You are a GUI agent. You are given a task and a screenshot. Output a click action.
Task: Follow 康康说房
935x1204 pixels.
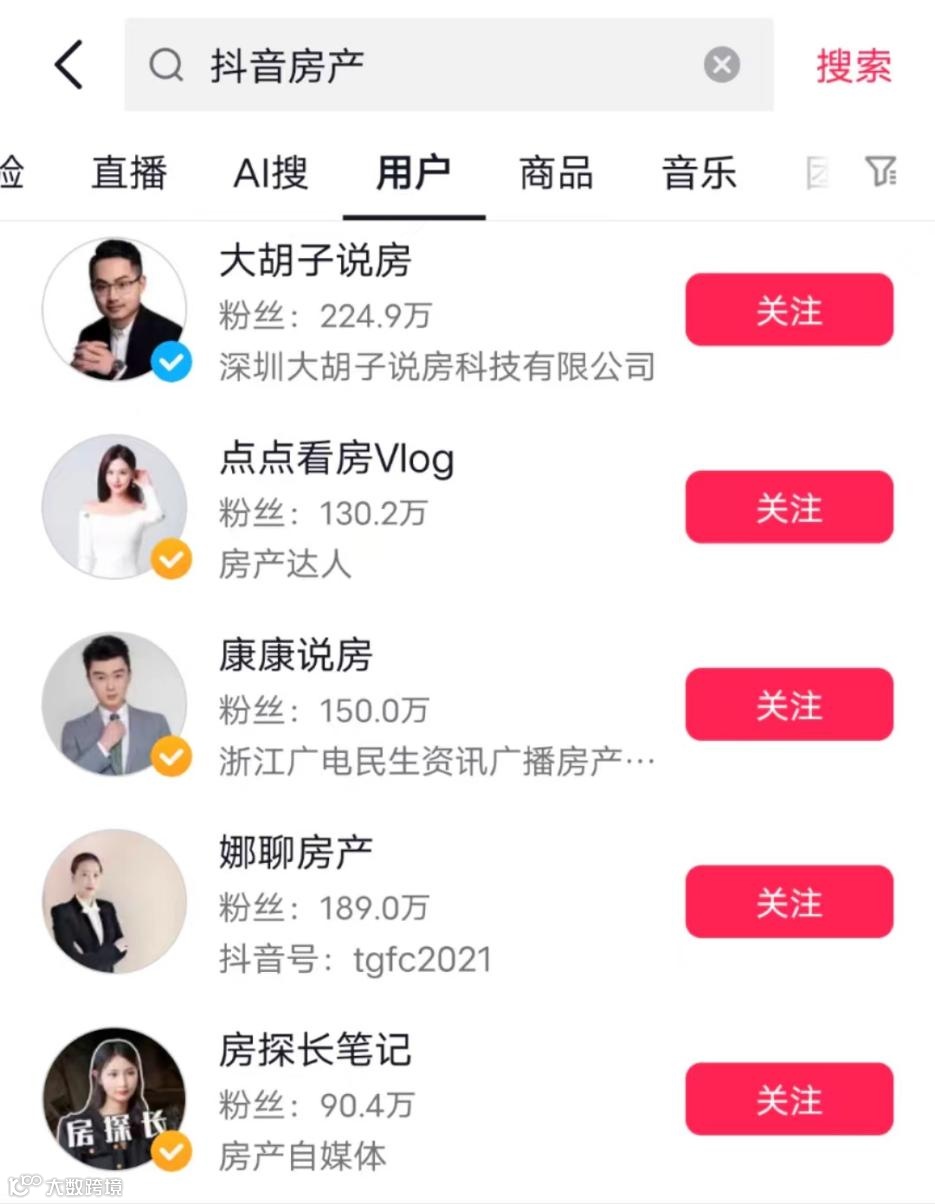788,704
